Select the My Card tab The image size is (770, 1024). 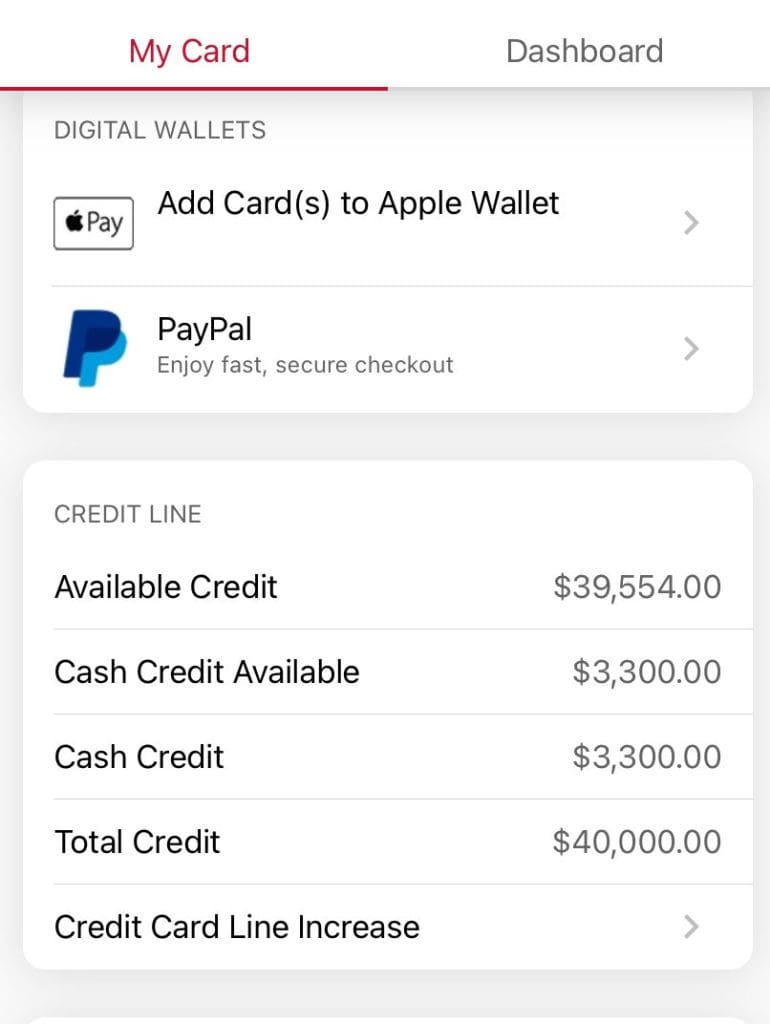190,50
